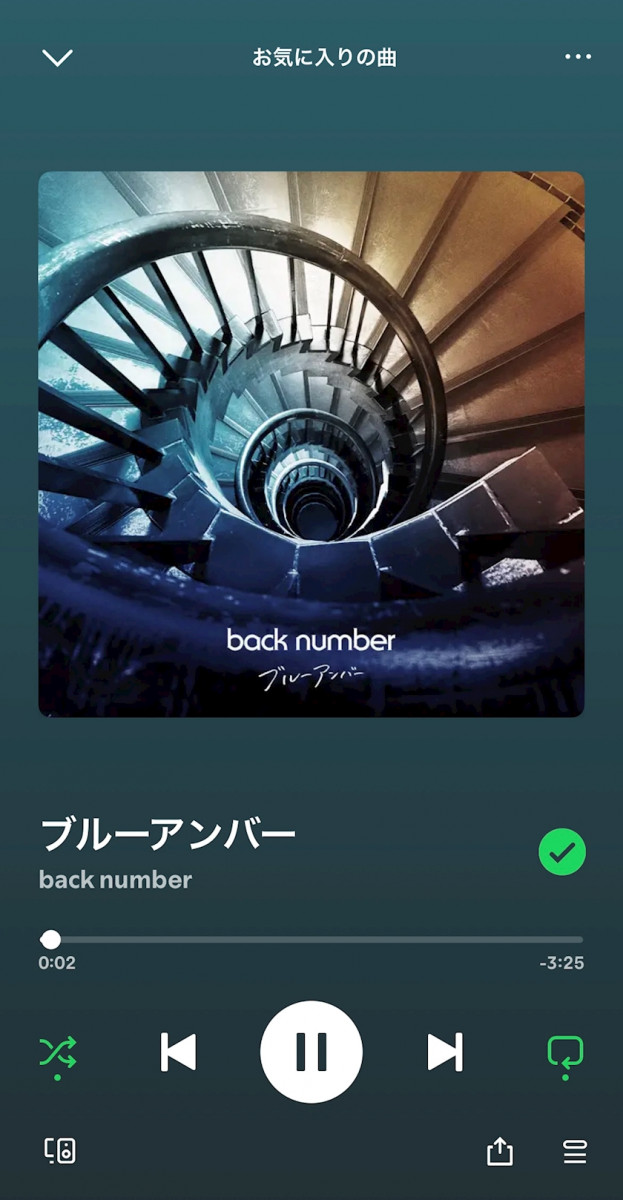Image resolution: width=623 pixels, height=1200 pixels.
Task: Share this song
Action: click(499, 1152)
